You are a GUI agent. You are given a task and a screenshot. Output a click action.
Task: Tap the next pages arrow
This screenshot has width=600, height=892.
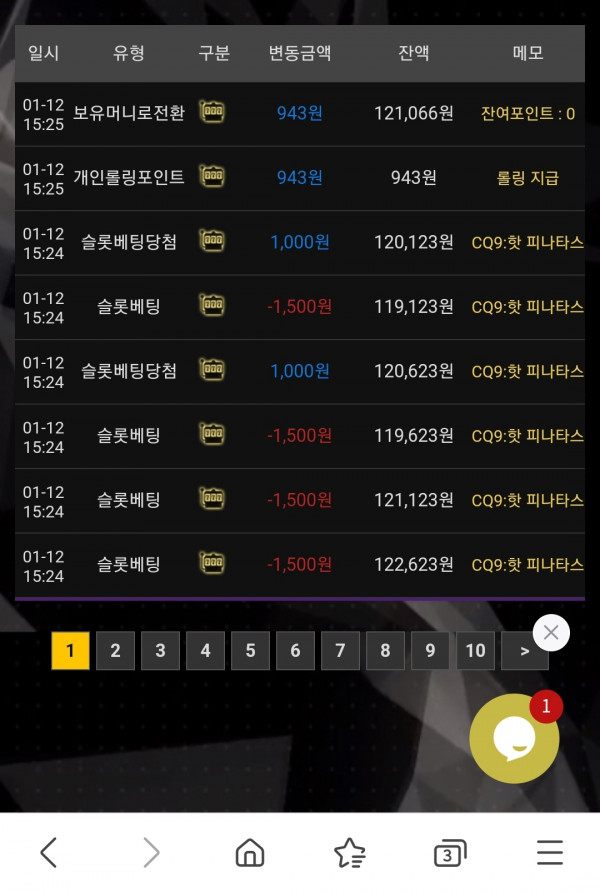pyautogui.click(x=524, y=651)
